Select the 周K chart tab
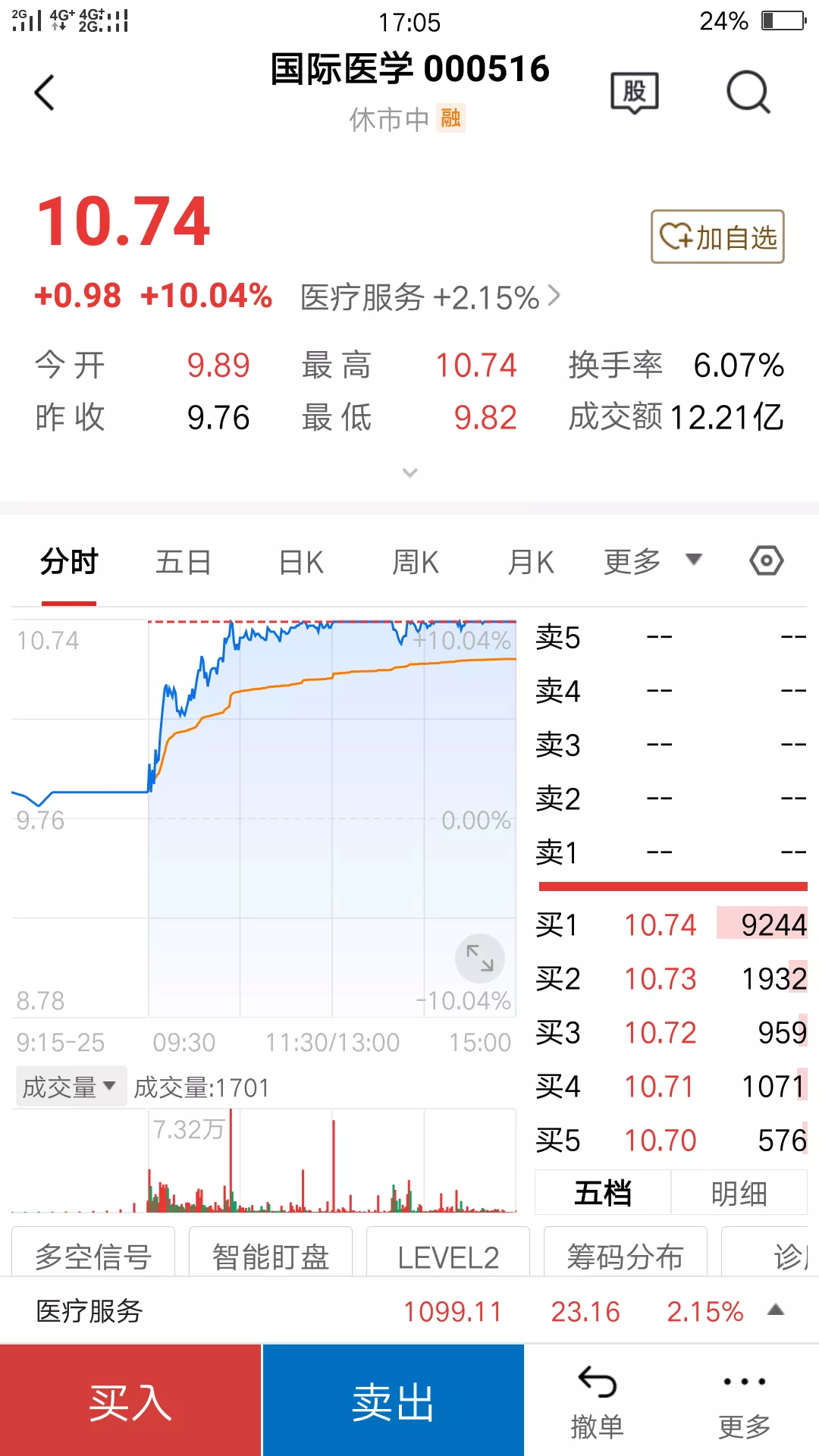819x1456 pixels. click(416, 563)
